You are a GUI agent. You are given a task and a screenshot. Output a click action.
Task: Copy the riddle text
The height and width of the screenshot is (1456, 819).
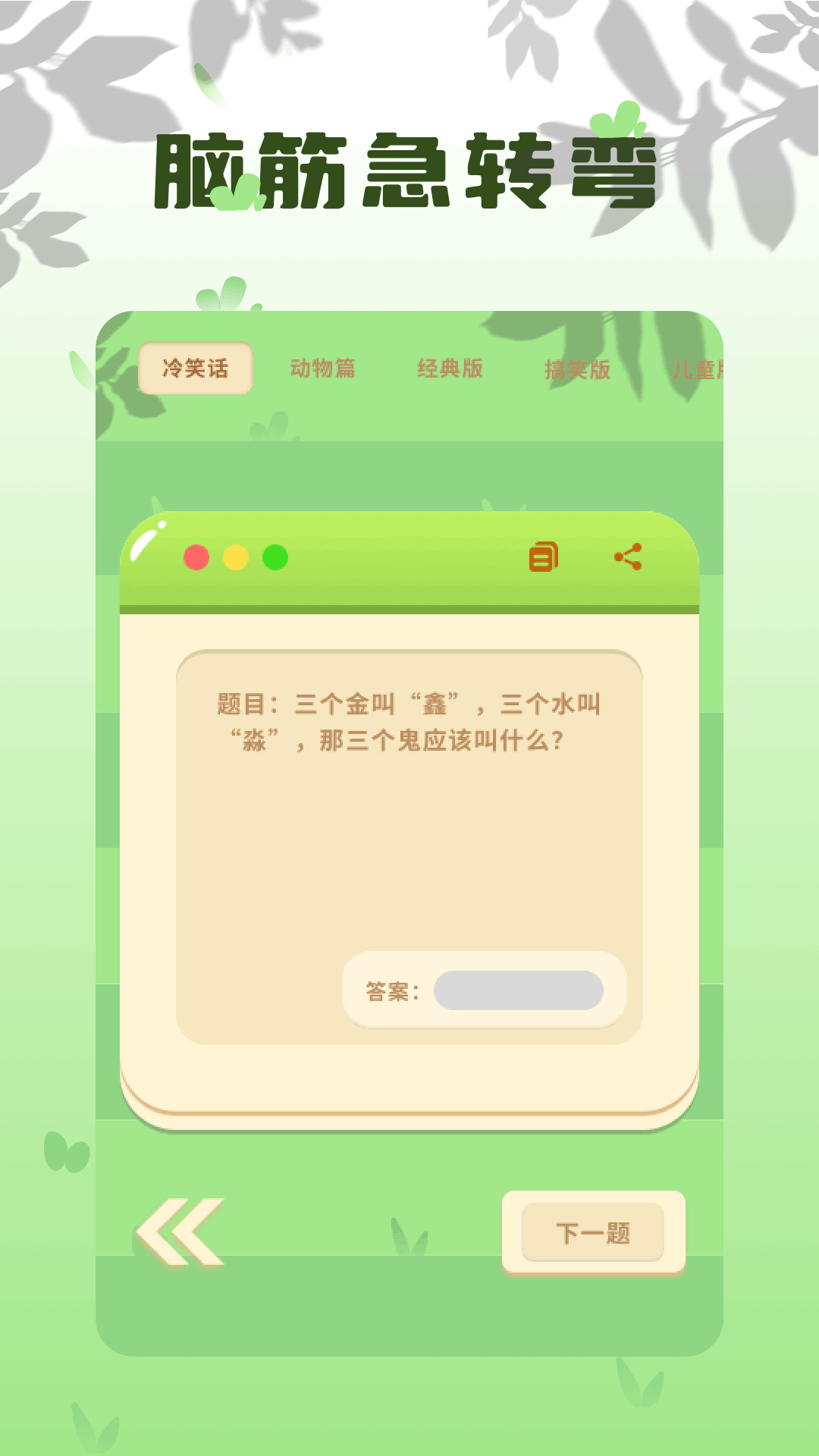543,557
